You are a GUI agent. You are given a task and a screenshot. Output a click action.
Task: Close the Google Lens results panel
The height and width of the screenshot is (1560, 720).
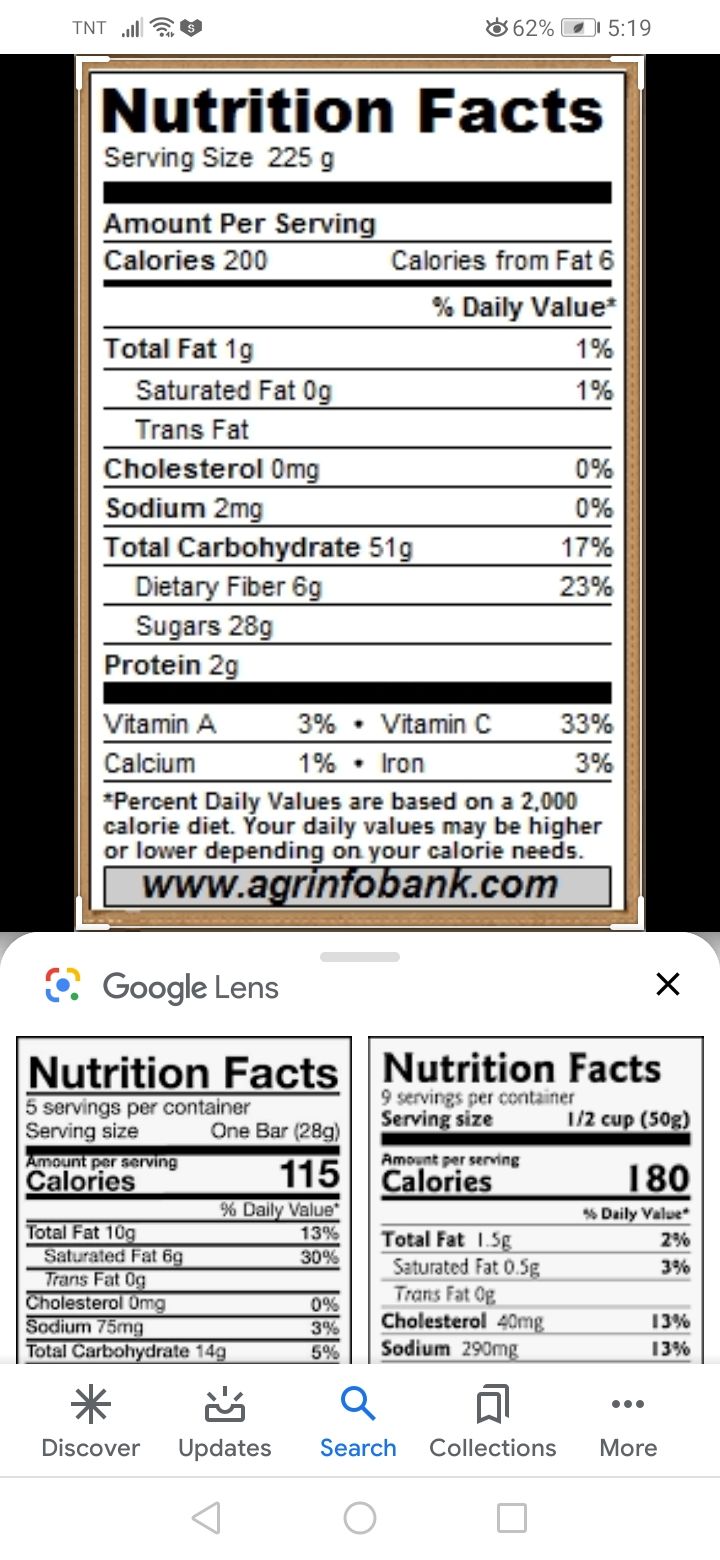(x=667, y=985)
